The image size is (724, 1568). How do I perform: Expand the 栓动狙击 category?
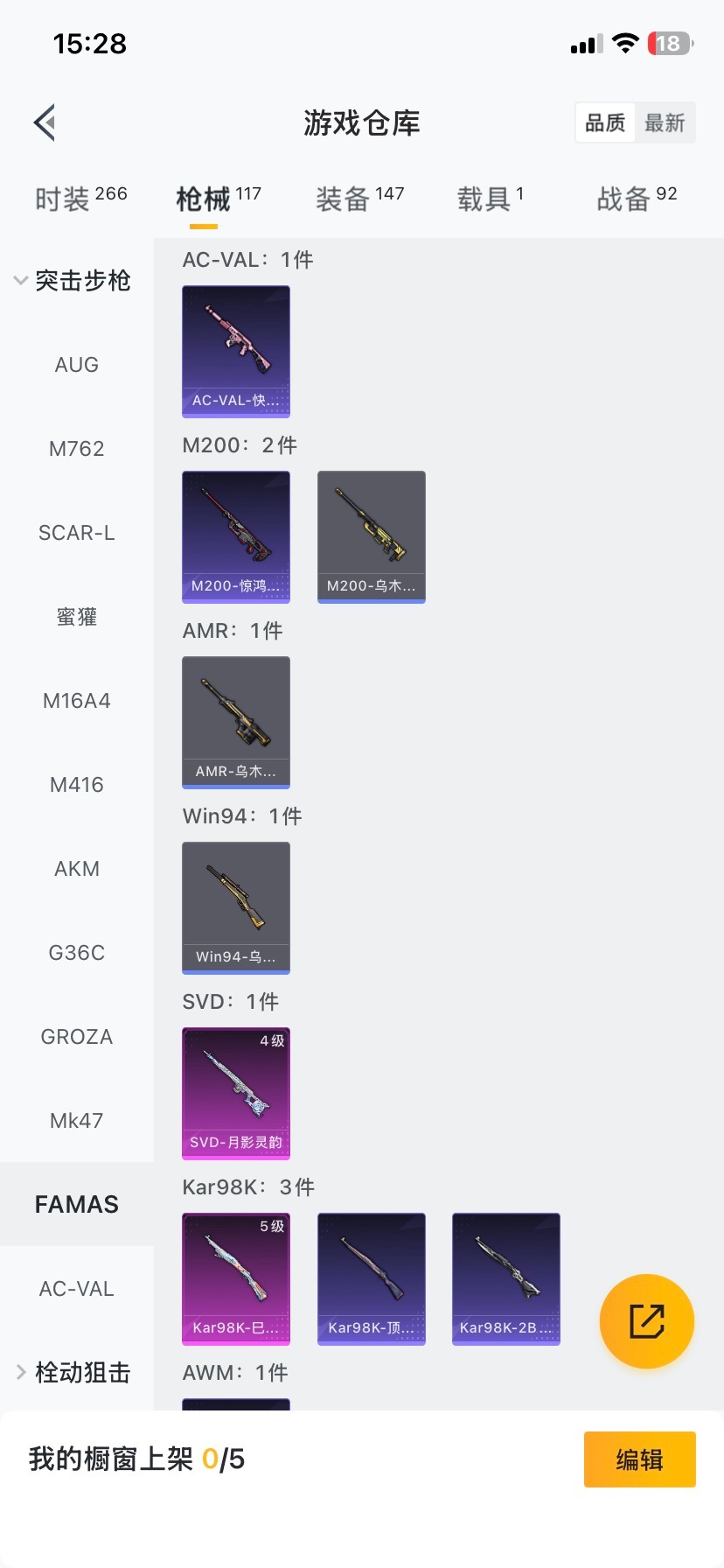pyautogui.click(x=73, y=1372)
